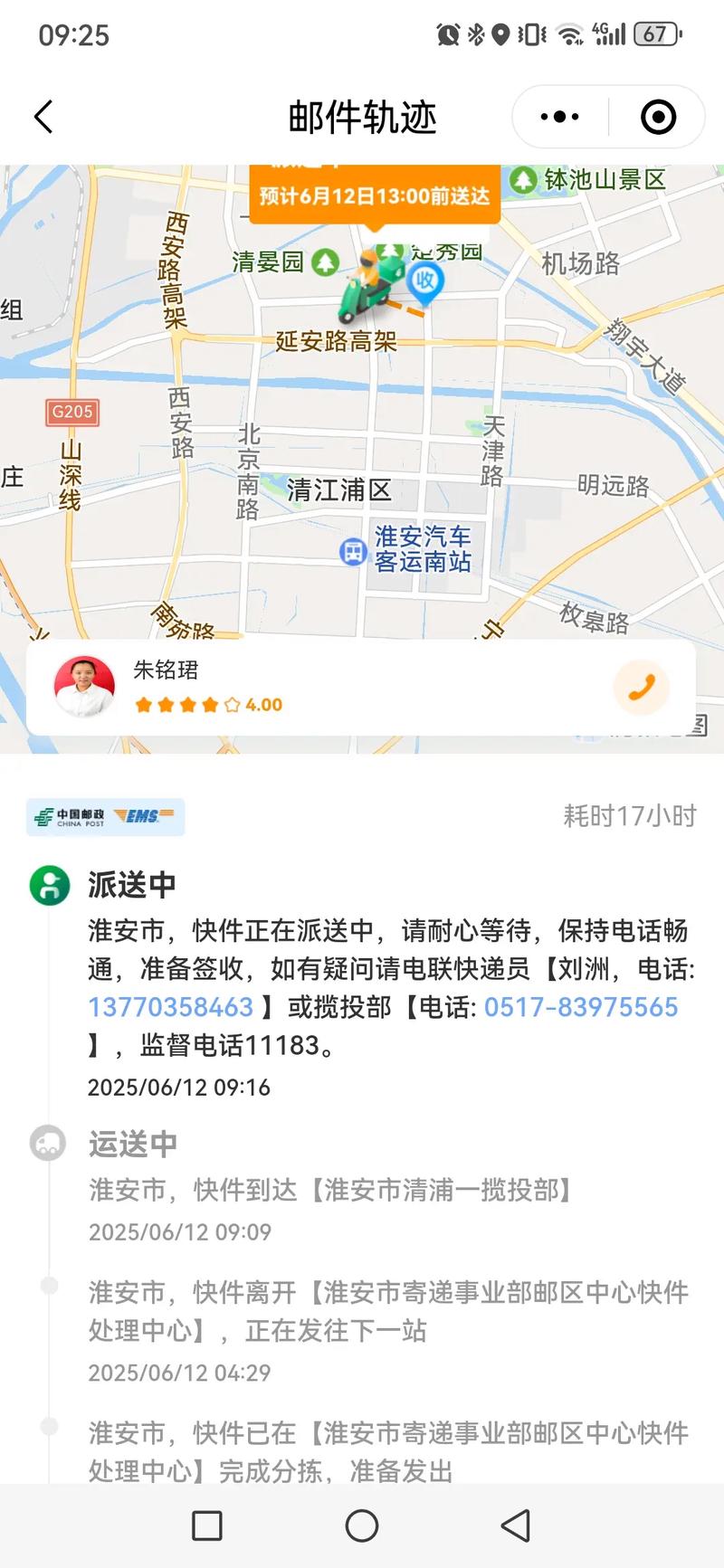The image size is (724, 1568).
Task: Dial the 揽投部 number 0517-83975565
Action: (x=582, y=1006)
